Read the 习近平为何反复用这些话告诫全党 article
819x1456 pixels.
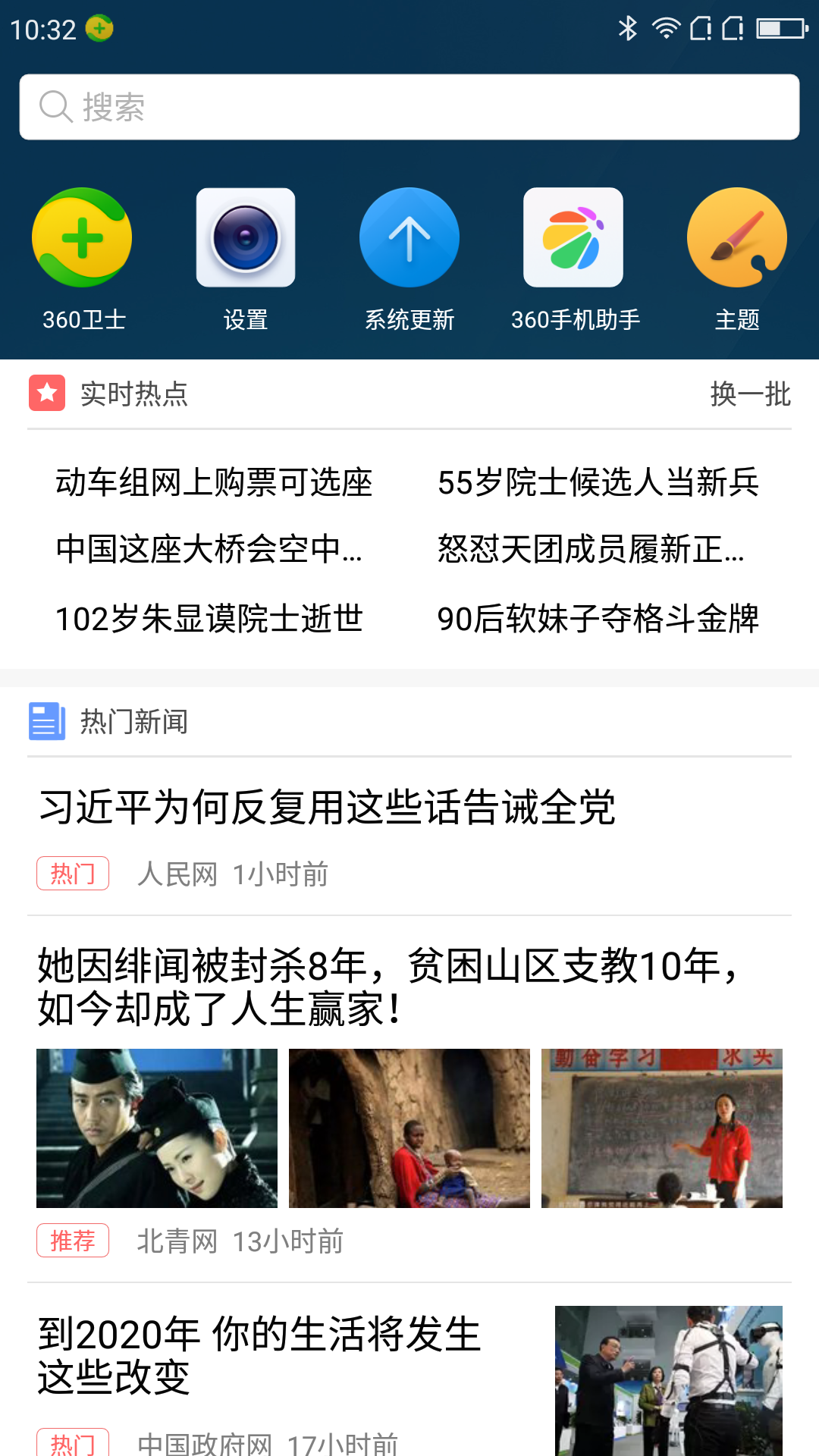coord(326,807)
